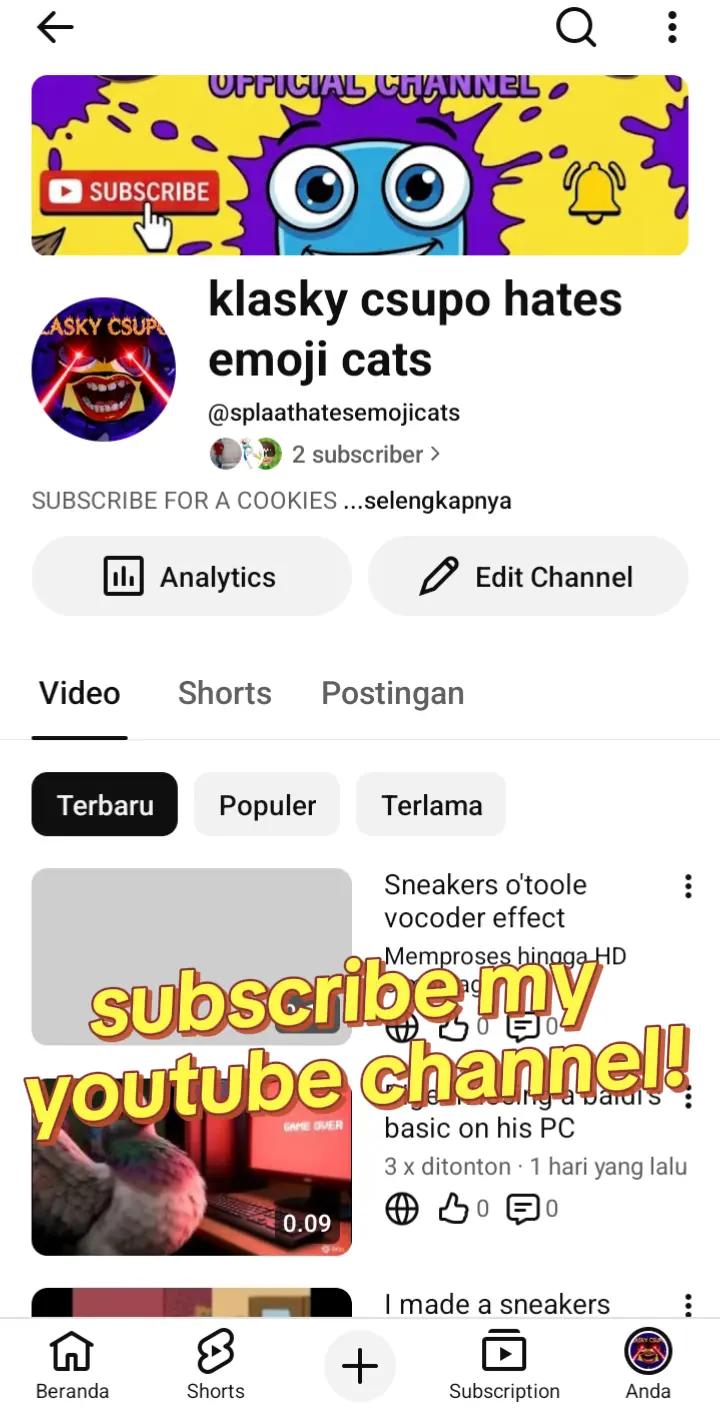Open Shorts in bottom navigation

click(x=215, y=1365)
